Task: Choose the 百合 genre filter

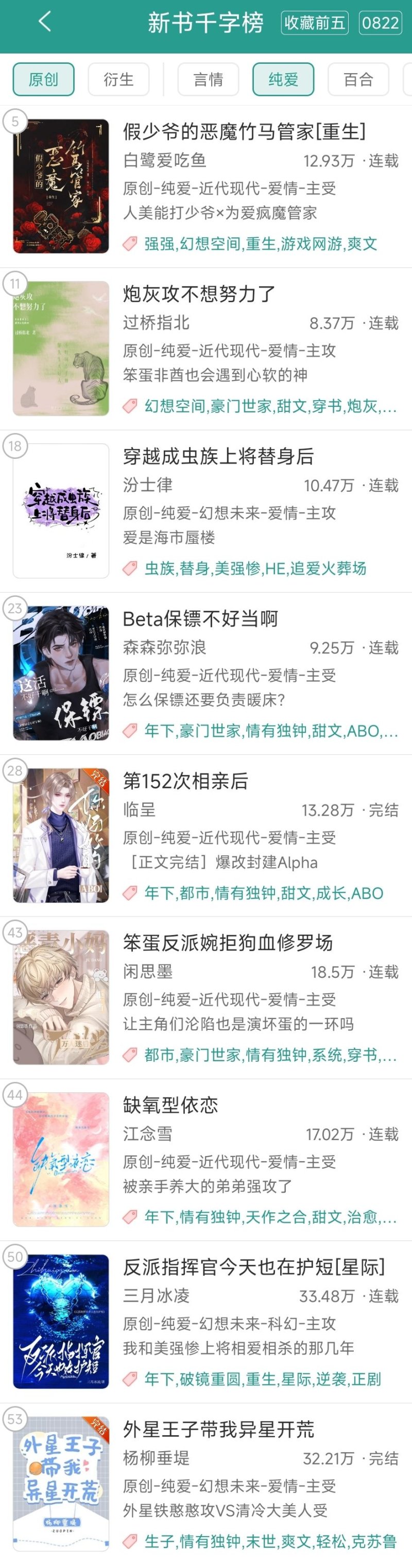Action: 358,79
